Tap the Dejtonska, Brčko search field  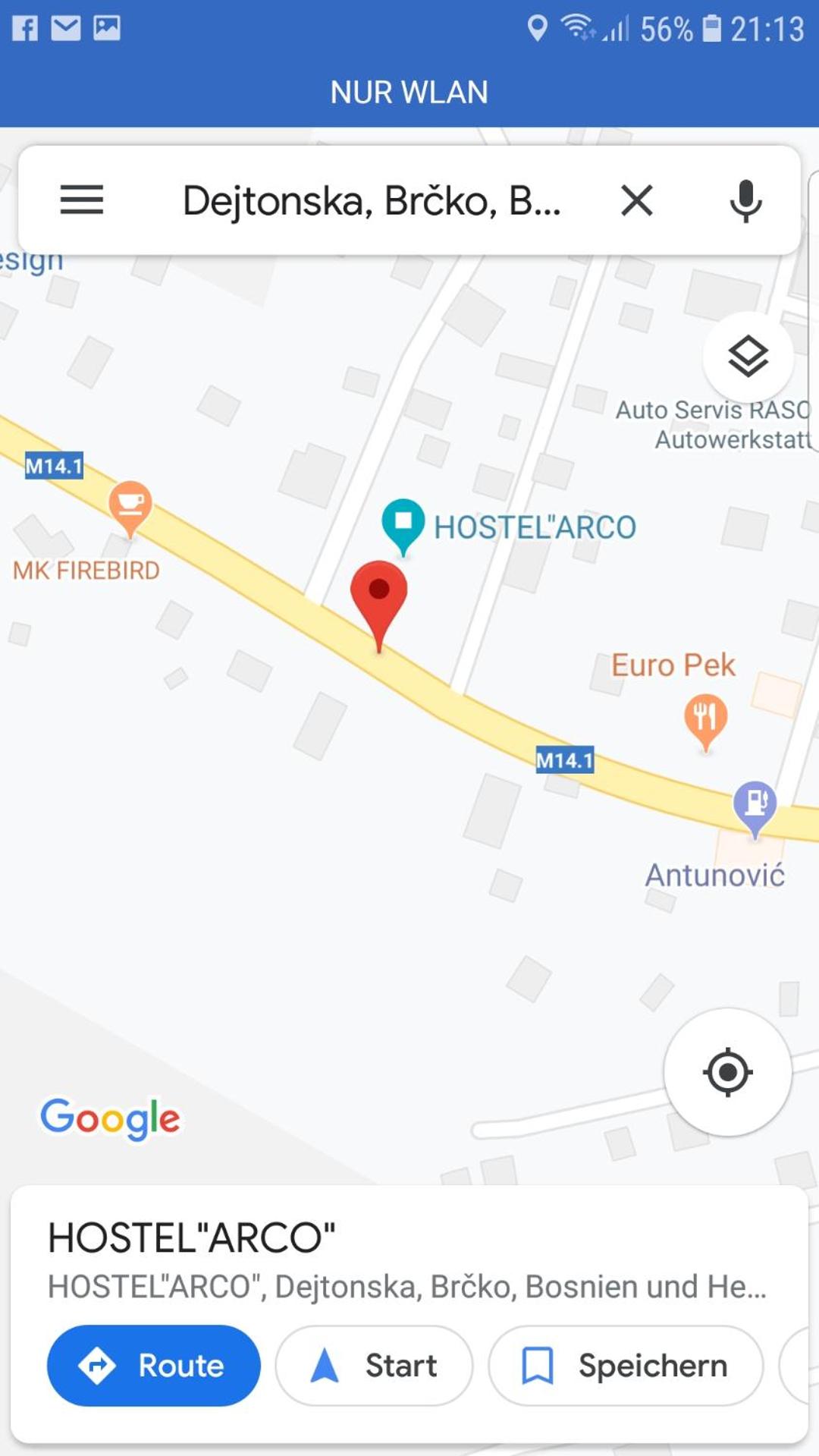(x=372, y=201)
